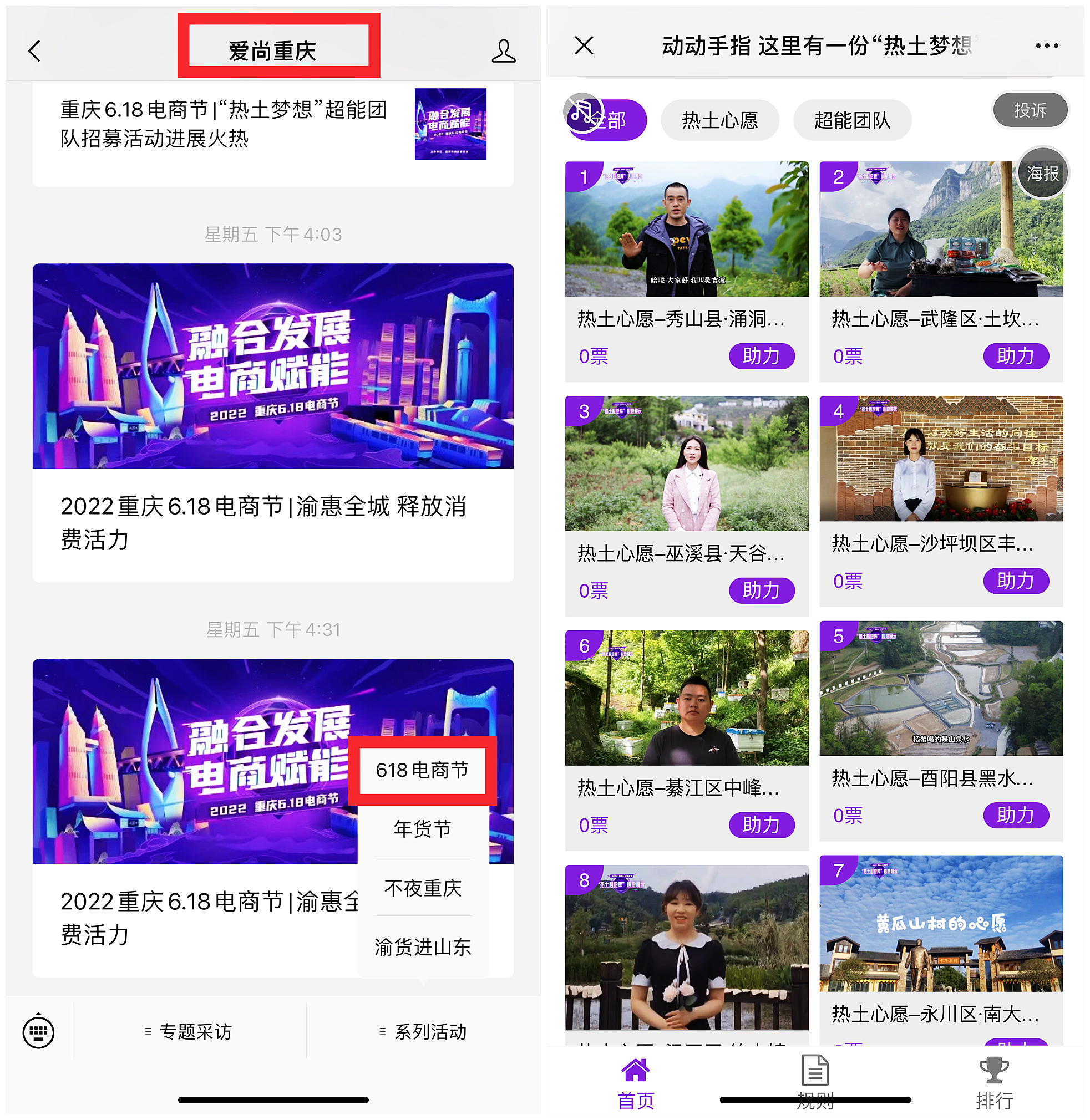Go back from the 爱尚重庆 chat
The image size is (1090, 1120).
click(x=35, y=50)
